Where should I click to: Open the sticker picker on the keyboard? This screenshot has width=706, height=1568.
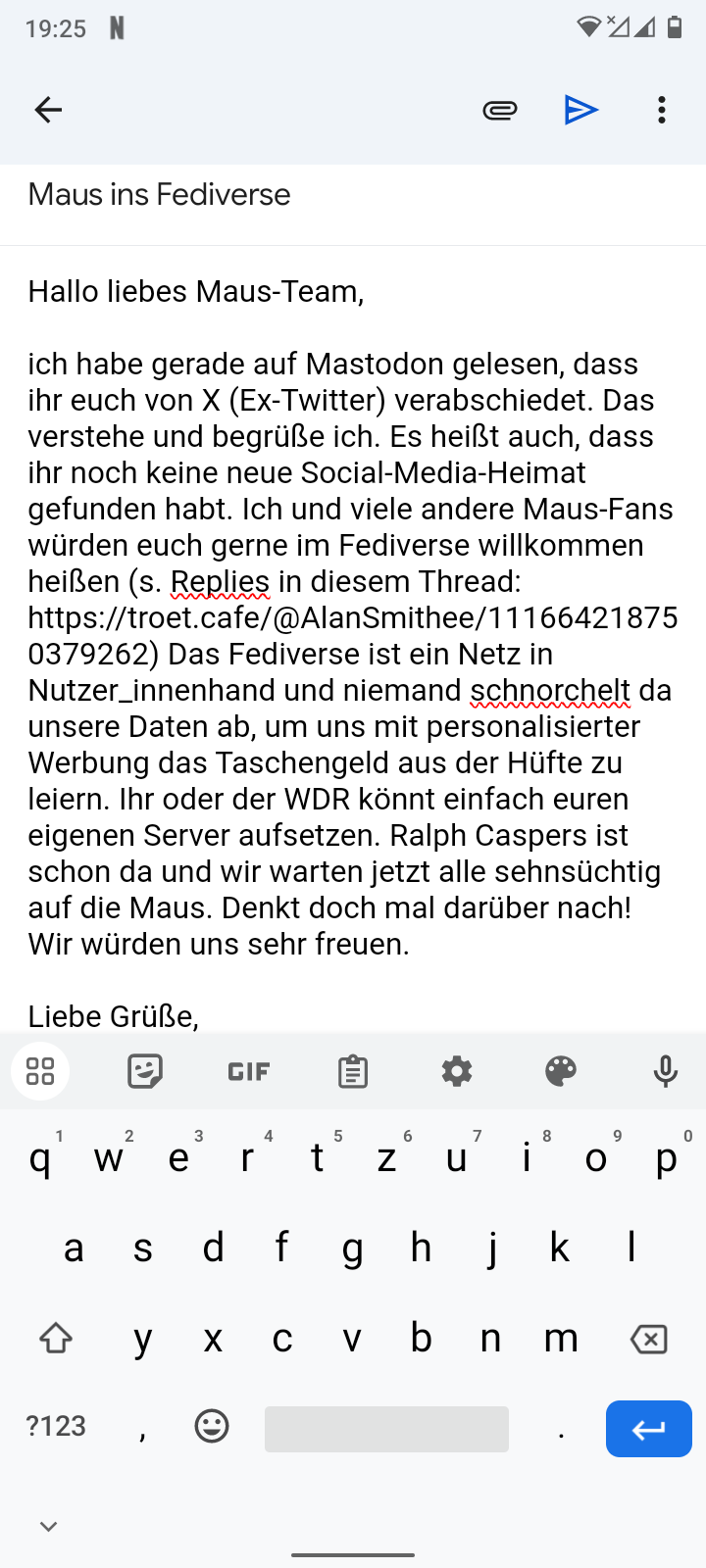[x=144, y=1071]
